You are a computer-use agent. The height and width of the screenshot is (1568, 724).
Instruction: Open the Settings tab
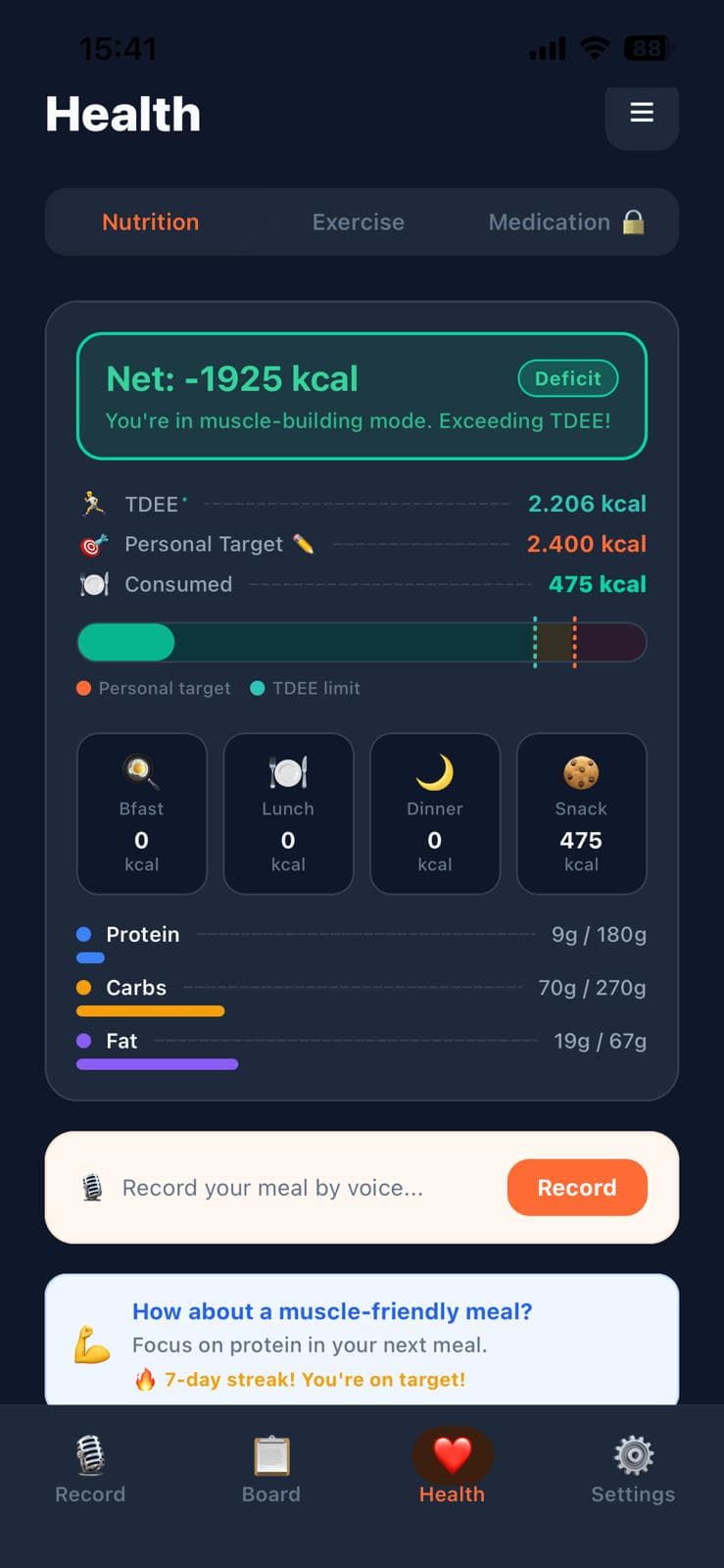[633, 1470]
